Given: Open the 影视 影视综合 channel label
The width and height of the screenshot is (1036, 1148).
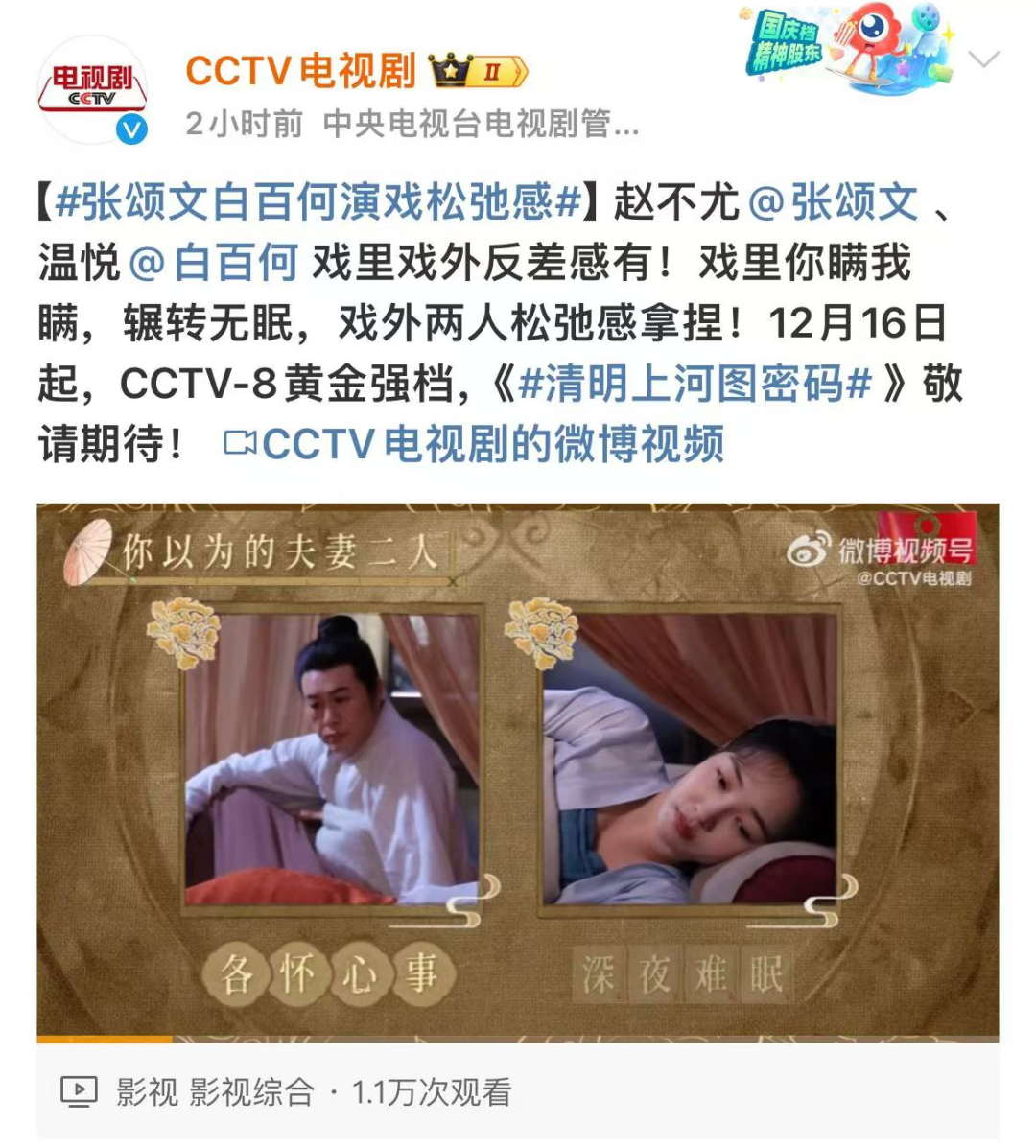Looking at the screenshot, I should pyautogui.click(x=215, y=1091).
